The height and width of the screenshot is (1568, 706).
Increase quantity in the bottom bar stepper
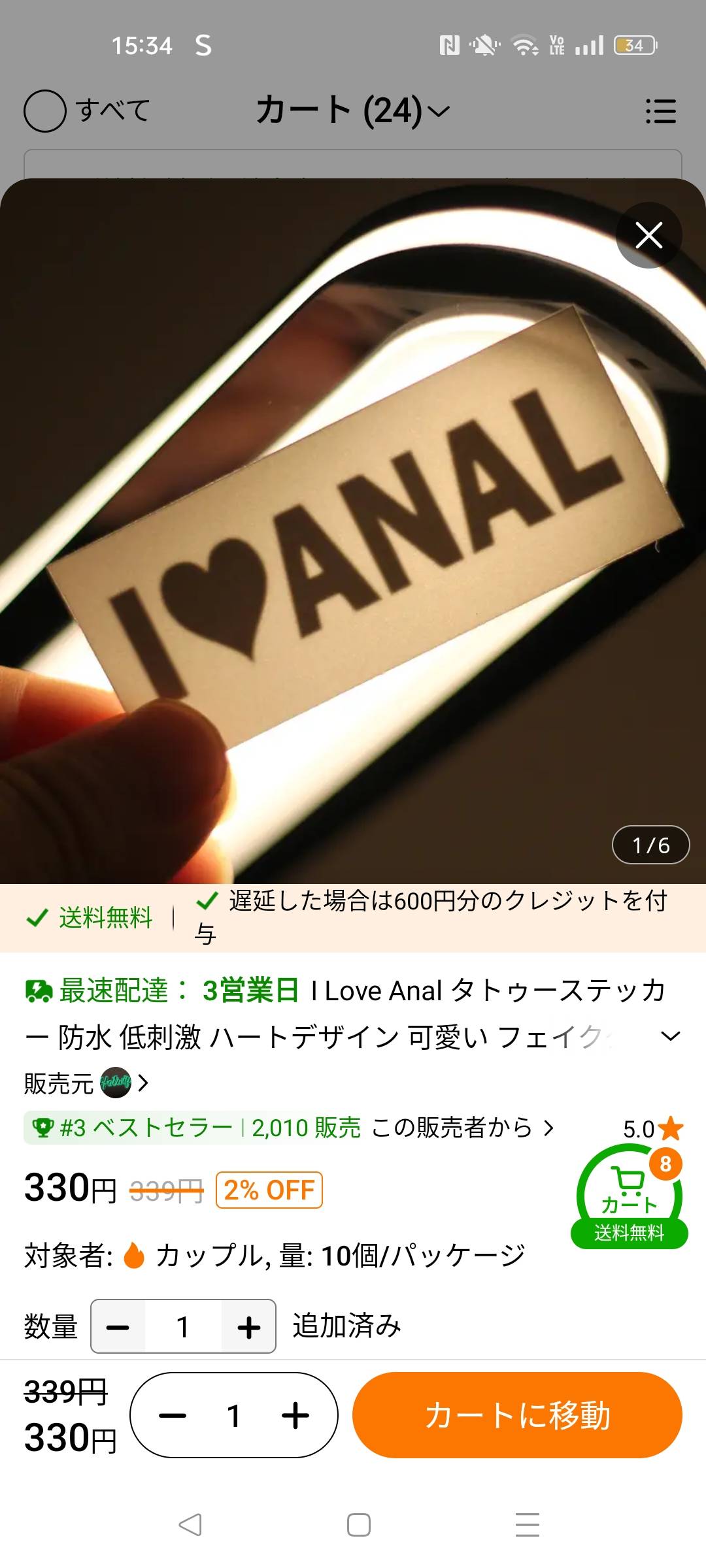tap(295, 1416)
